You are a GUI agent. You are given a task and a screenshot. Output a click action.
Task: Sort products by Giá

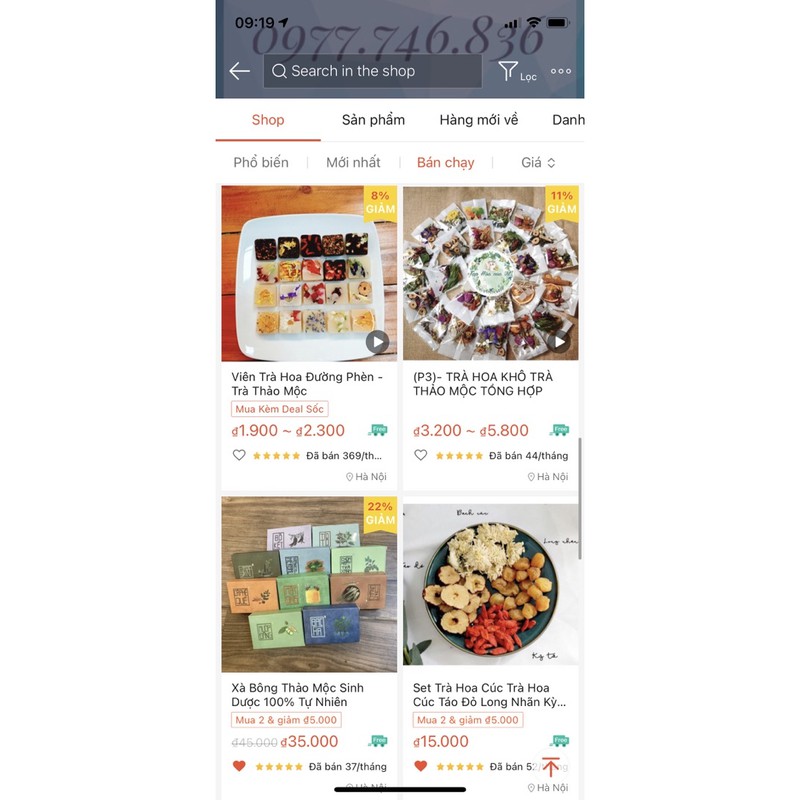pos(538,162)
